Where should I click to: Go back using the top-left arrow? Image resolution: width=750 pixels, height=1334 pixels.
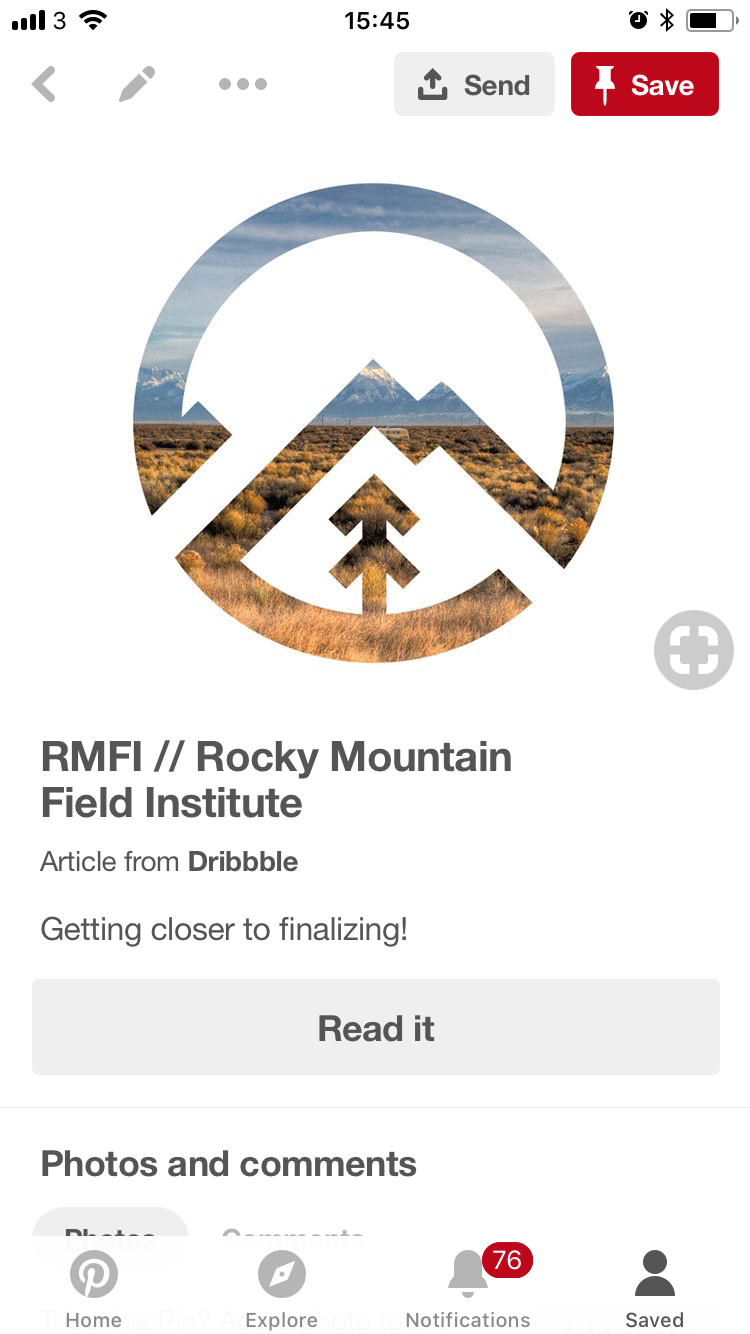click(43, 85)
